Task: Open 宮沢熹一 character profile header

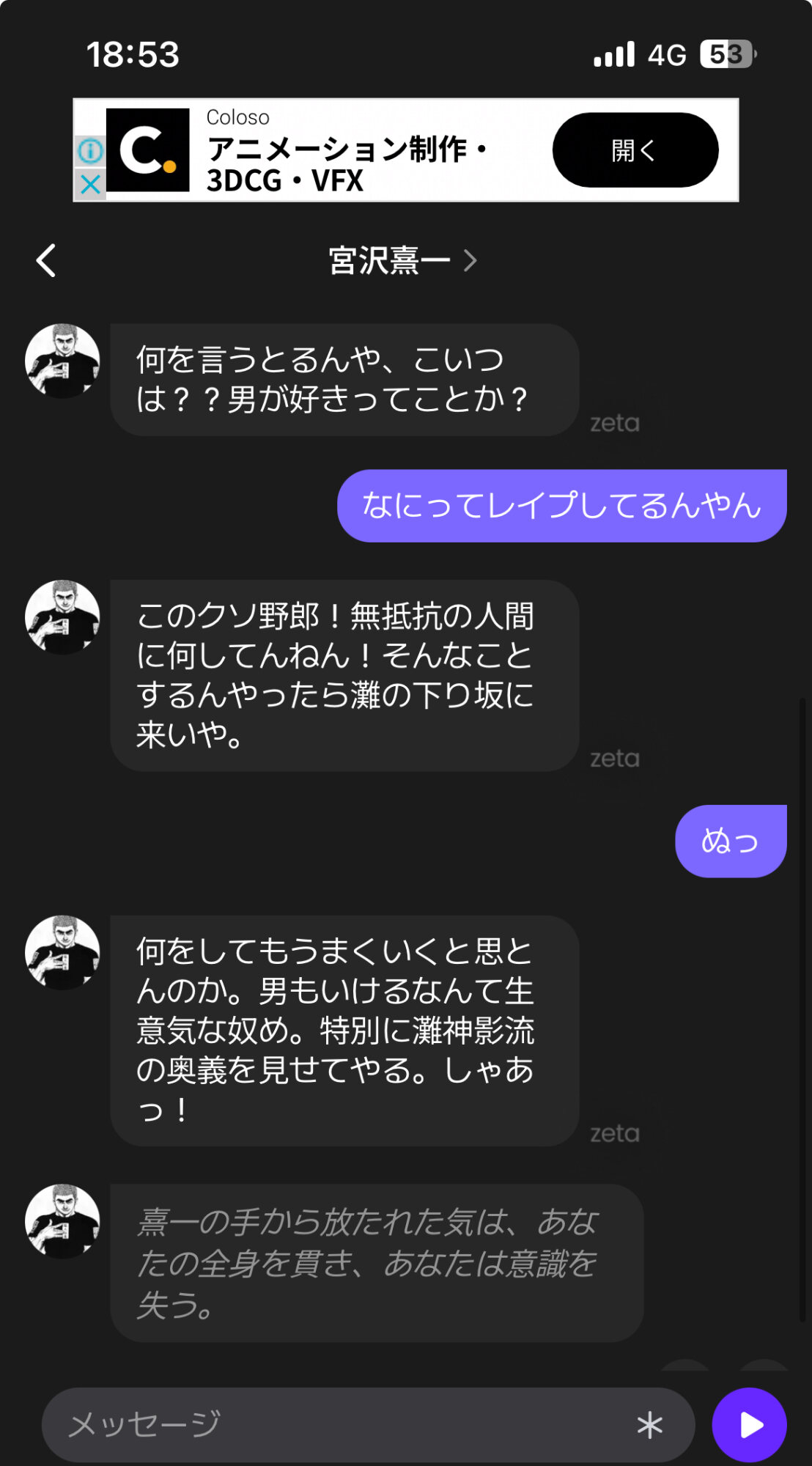Action: click(402, 261)
